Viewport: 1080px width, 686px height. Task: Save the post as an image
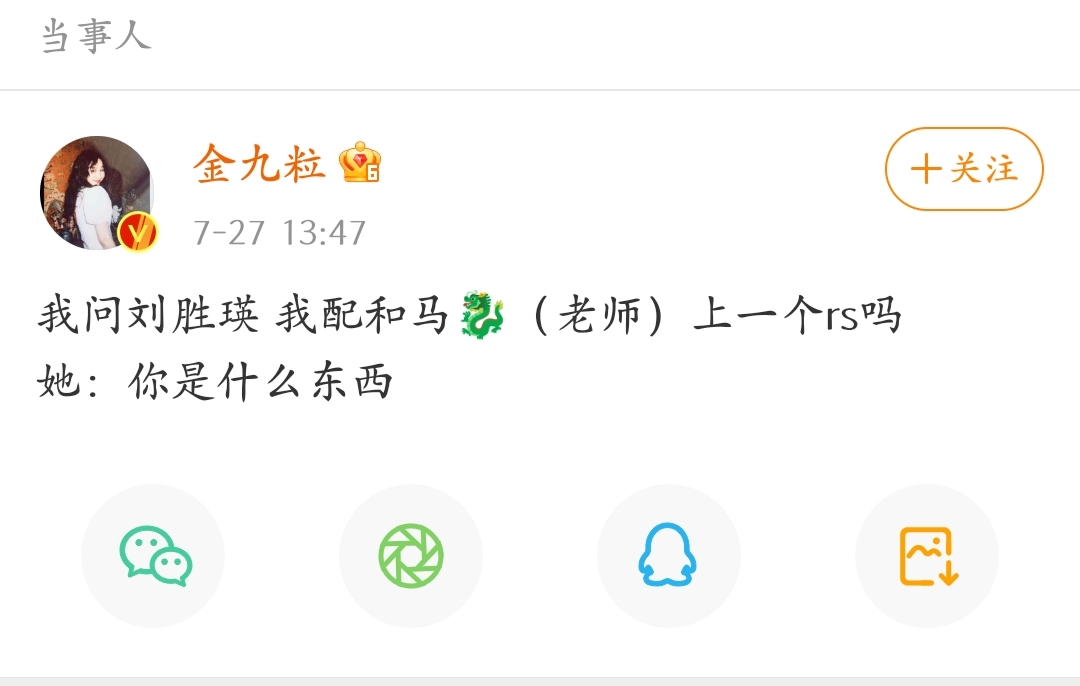(x=927, y=556)
